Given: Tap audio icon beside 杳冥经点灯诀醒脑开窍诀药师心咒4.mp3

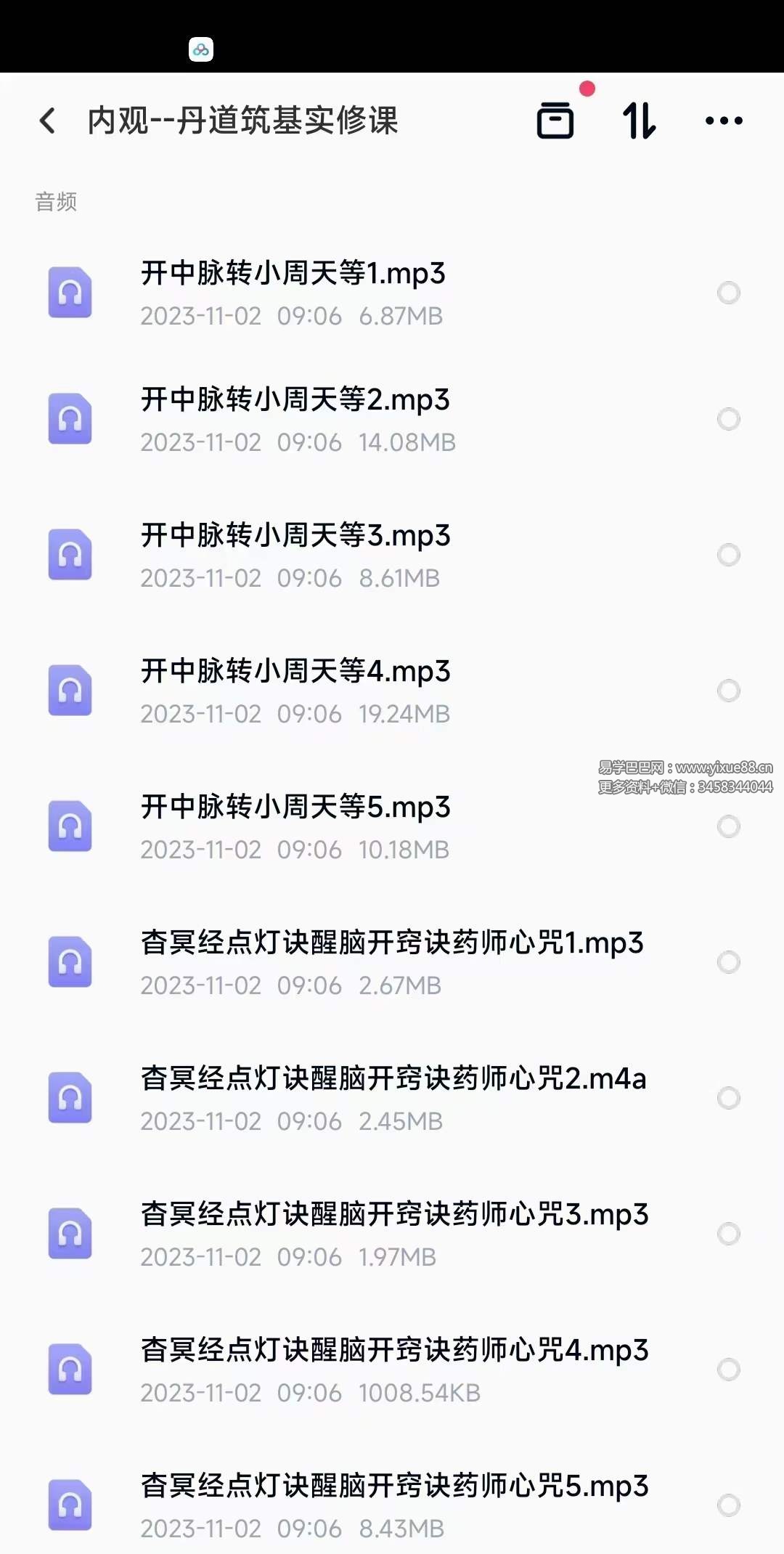Looking at the screenshot, I should [x=70, y=1368].
